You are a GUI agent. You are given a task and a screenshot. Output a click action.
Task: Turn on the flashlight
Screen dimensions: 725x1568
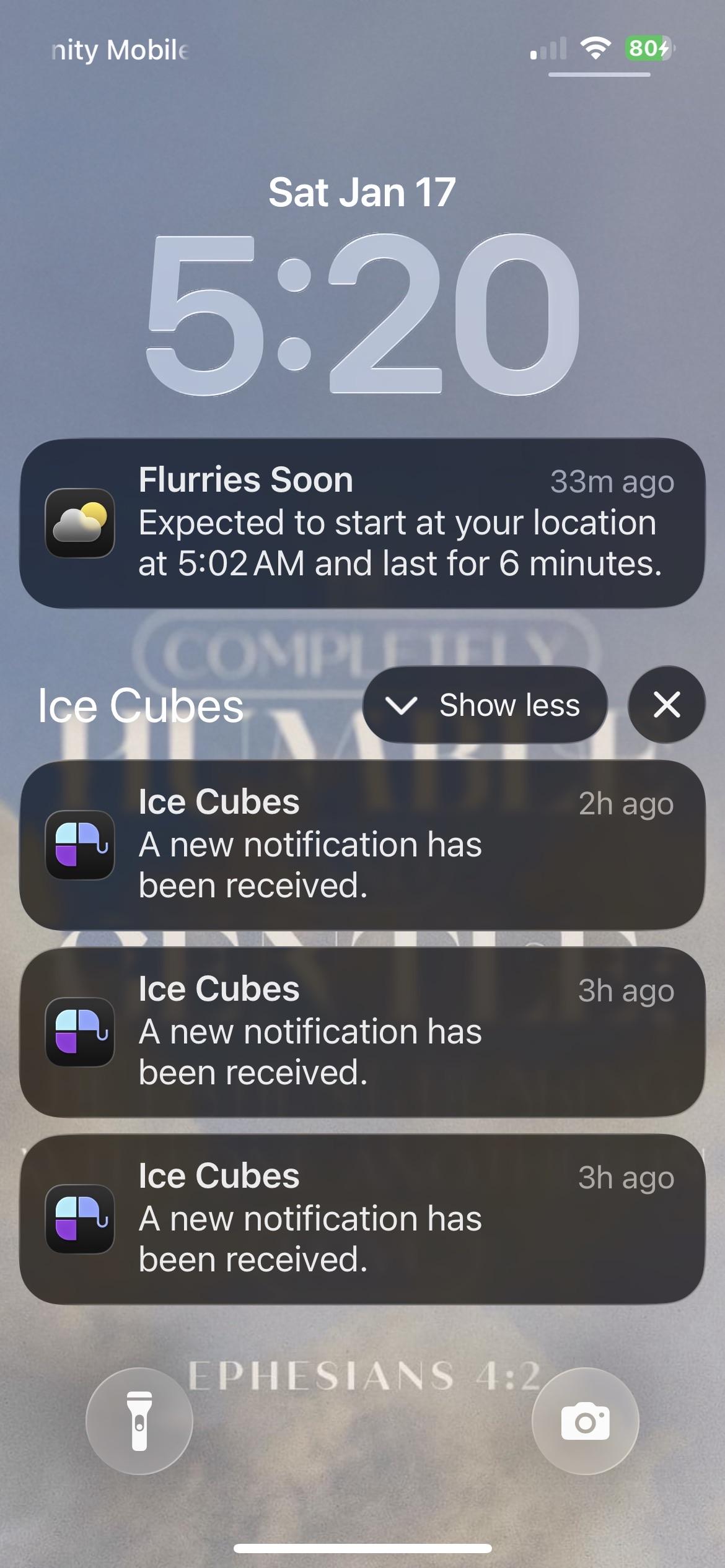click(139, 1421)
